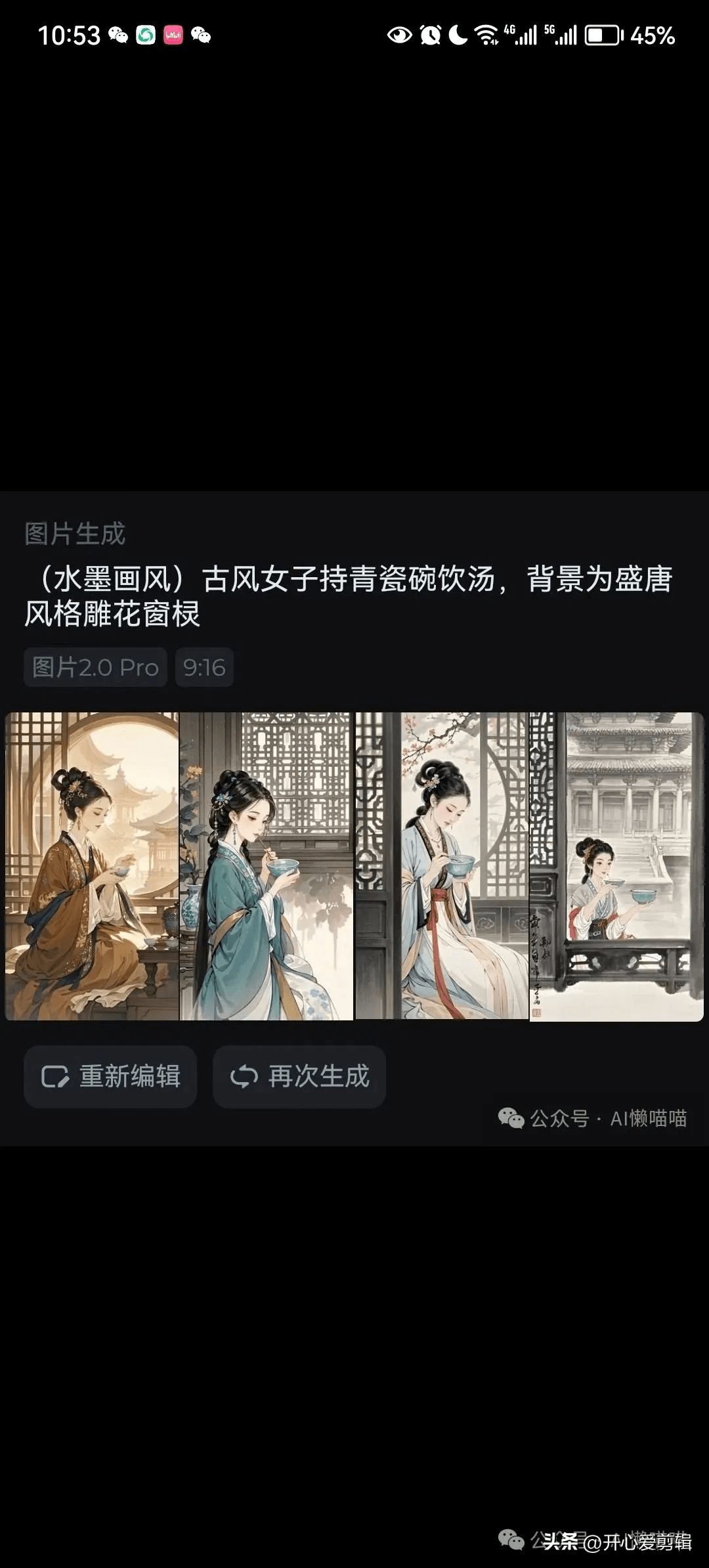Open the second image of woman in teal robe
This screenshot has height=1568, width=709.
(x=267, y=866)
